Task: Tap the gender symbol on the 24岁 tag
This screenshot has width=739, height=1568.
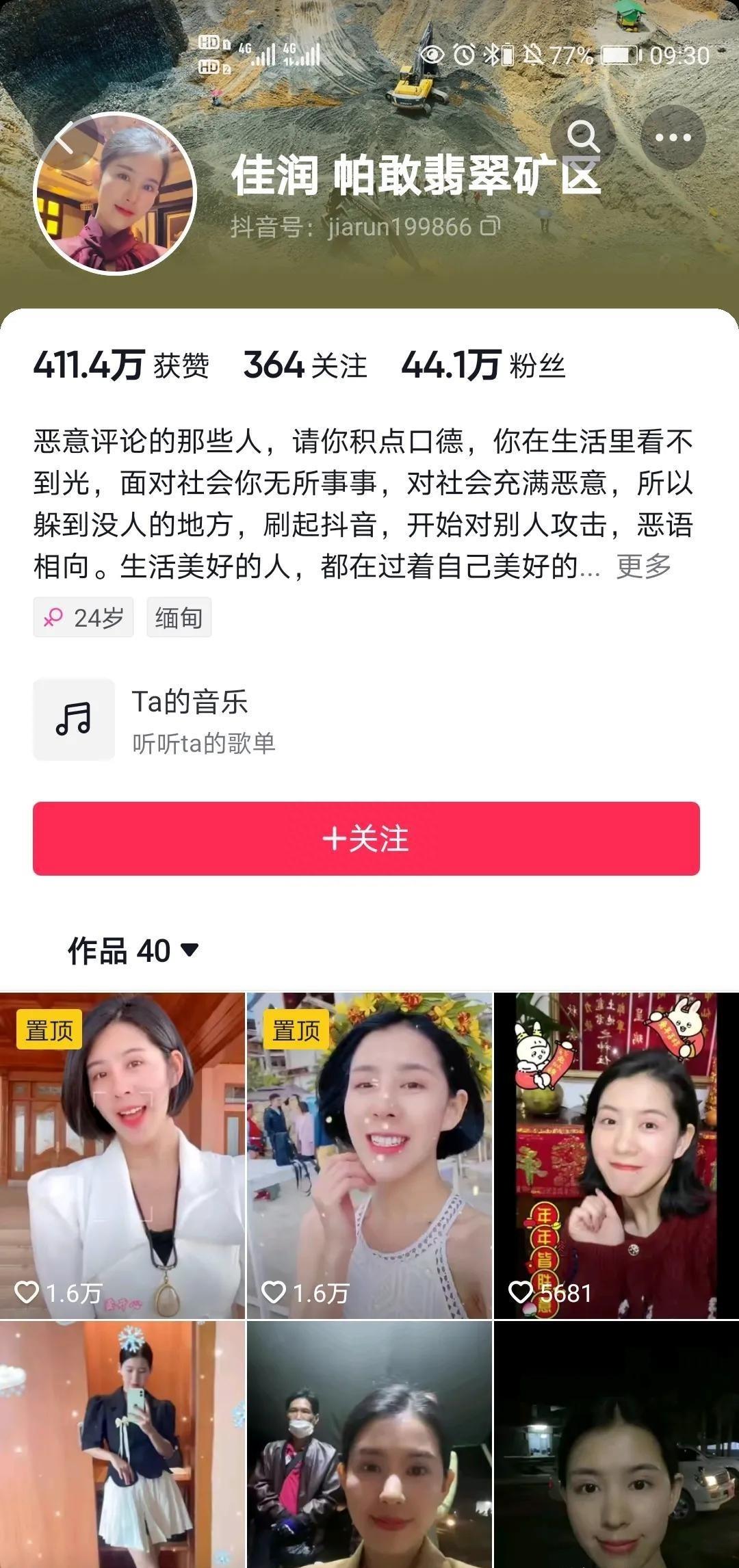Action: [55, 618]
